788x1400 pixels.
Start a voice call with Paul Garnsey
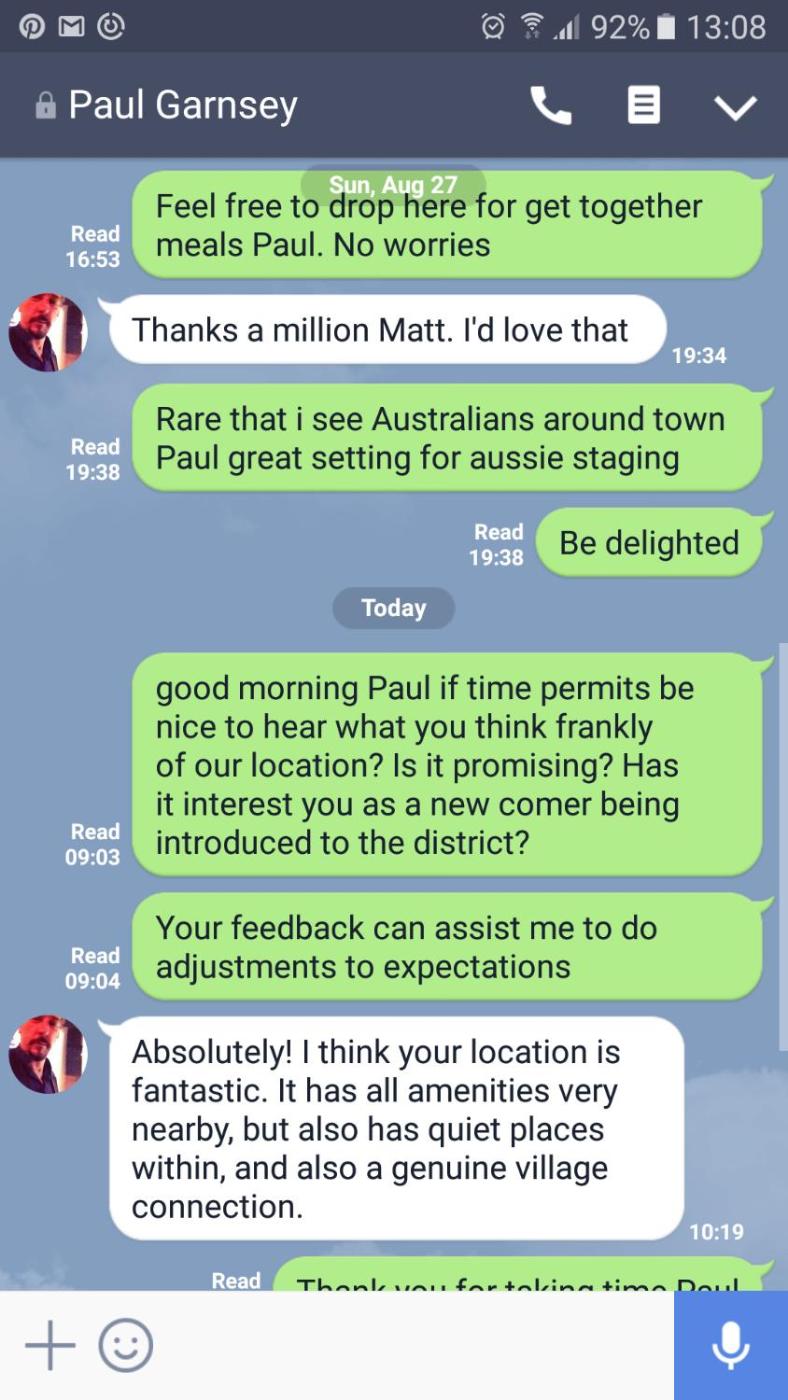(550, 106)
